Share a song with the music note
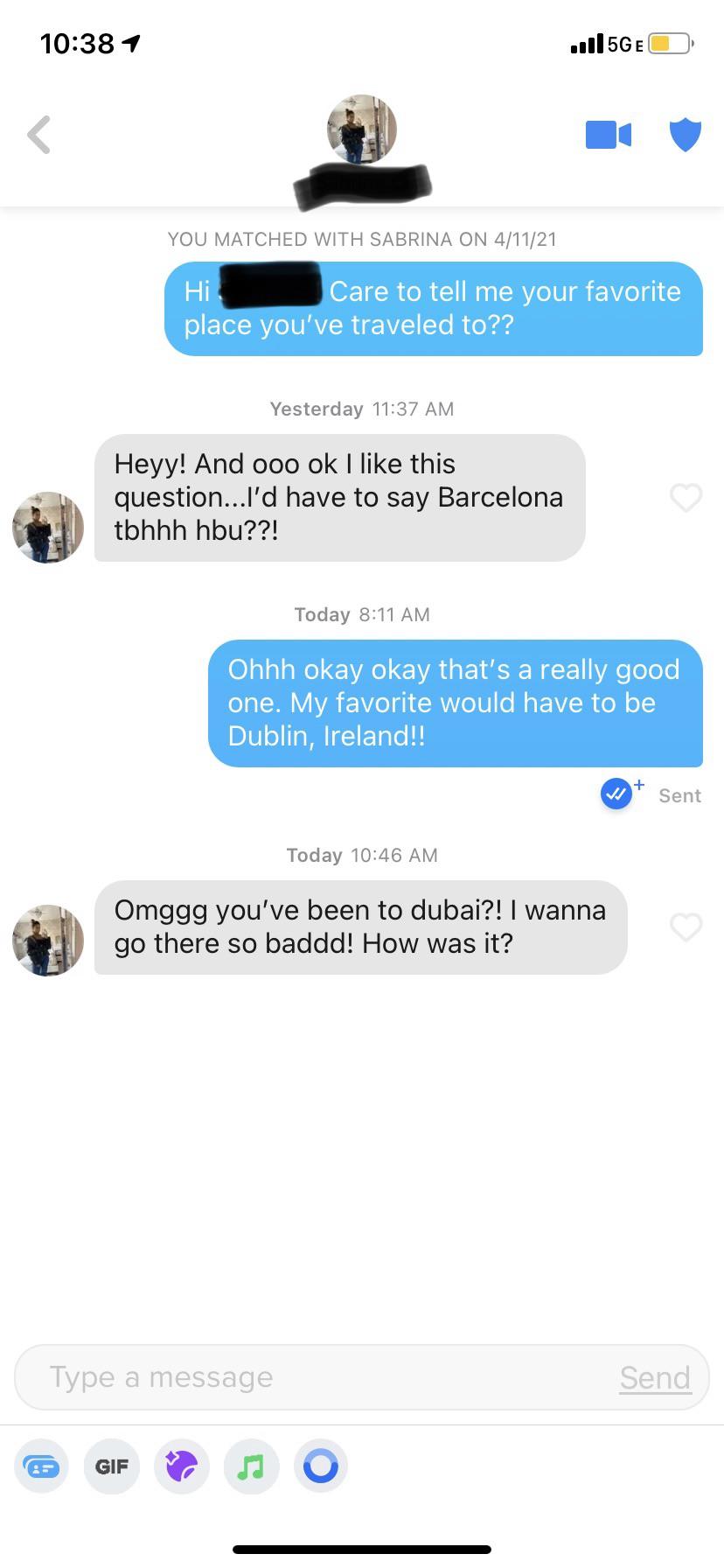Viewport: 724px width, 1568px height. [252, 1466]
